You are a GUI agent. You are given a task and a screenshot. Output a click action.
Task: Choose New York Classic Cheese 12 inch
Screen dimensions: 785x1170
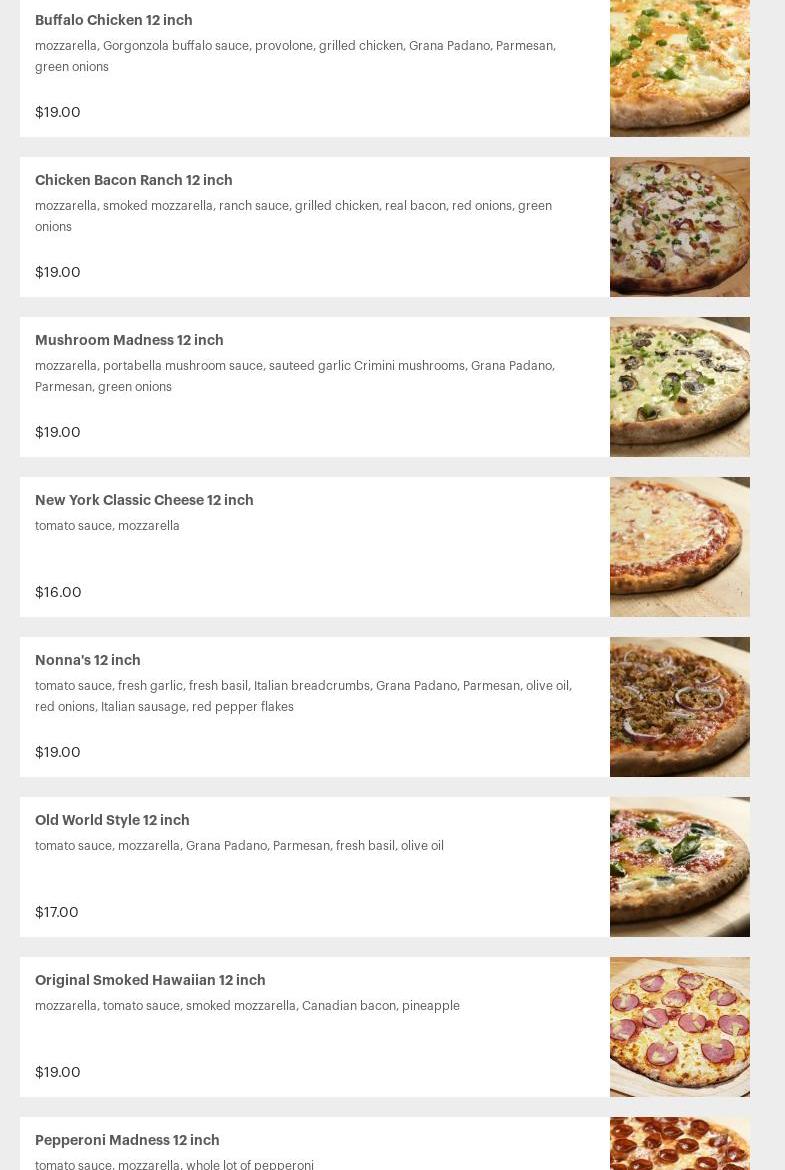[x=144, y=500]
